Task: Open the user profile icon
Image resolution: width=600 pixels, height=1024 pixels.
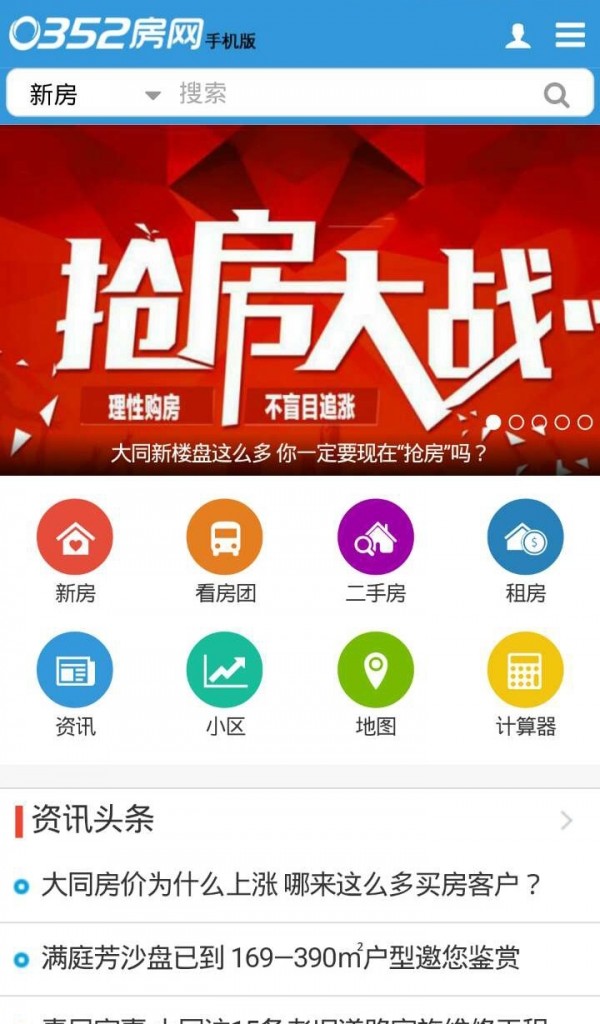Action: point(517,37)
